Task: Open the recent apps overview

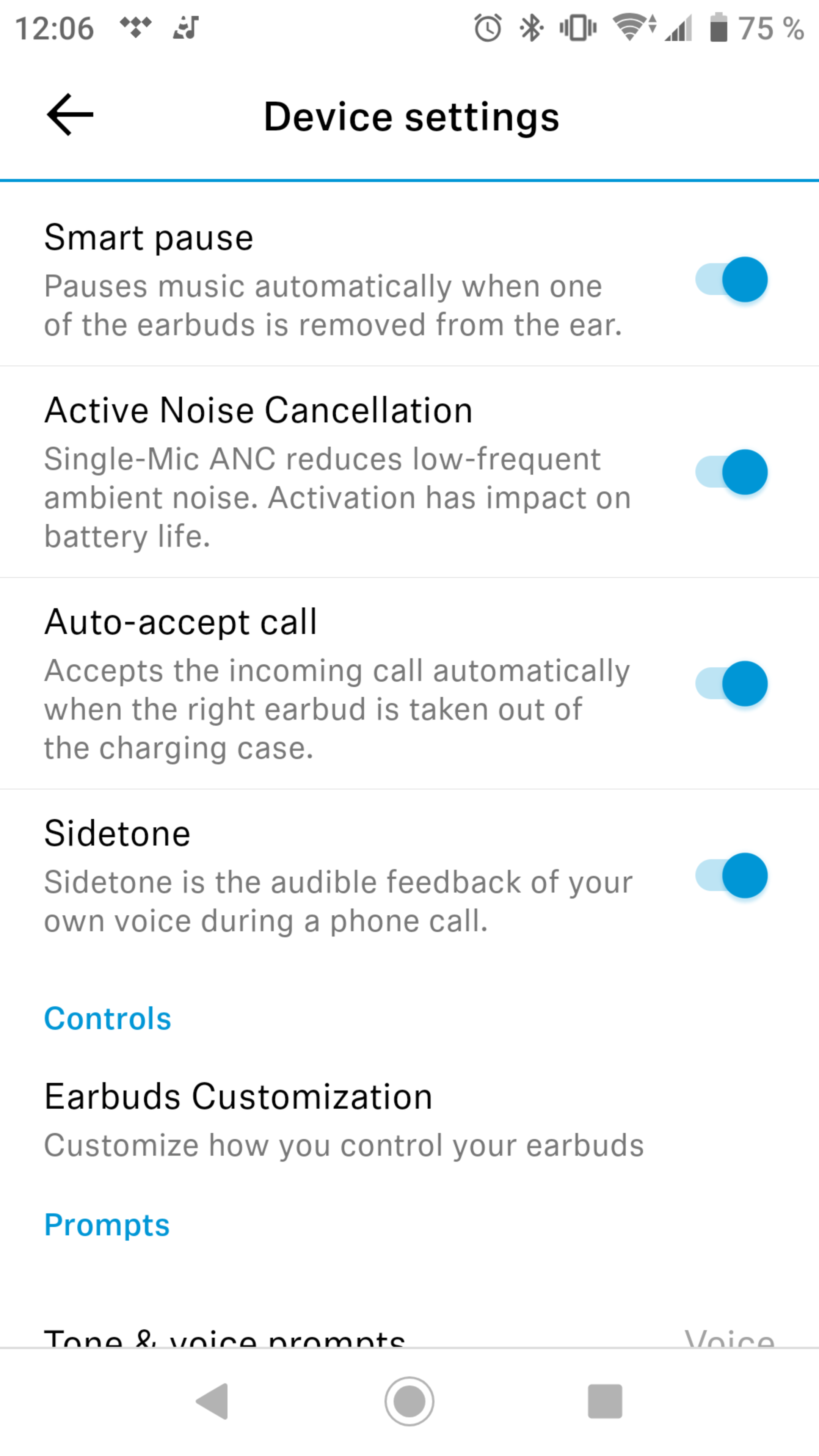Action: tap(605, 1401)
